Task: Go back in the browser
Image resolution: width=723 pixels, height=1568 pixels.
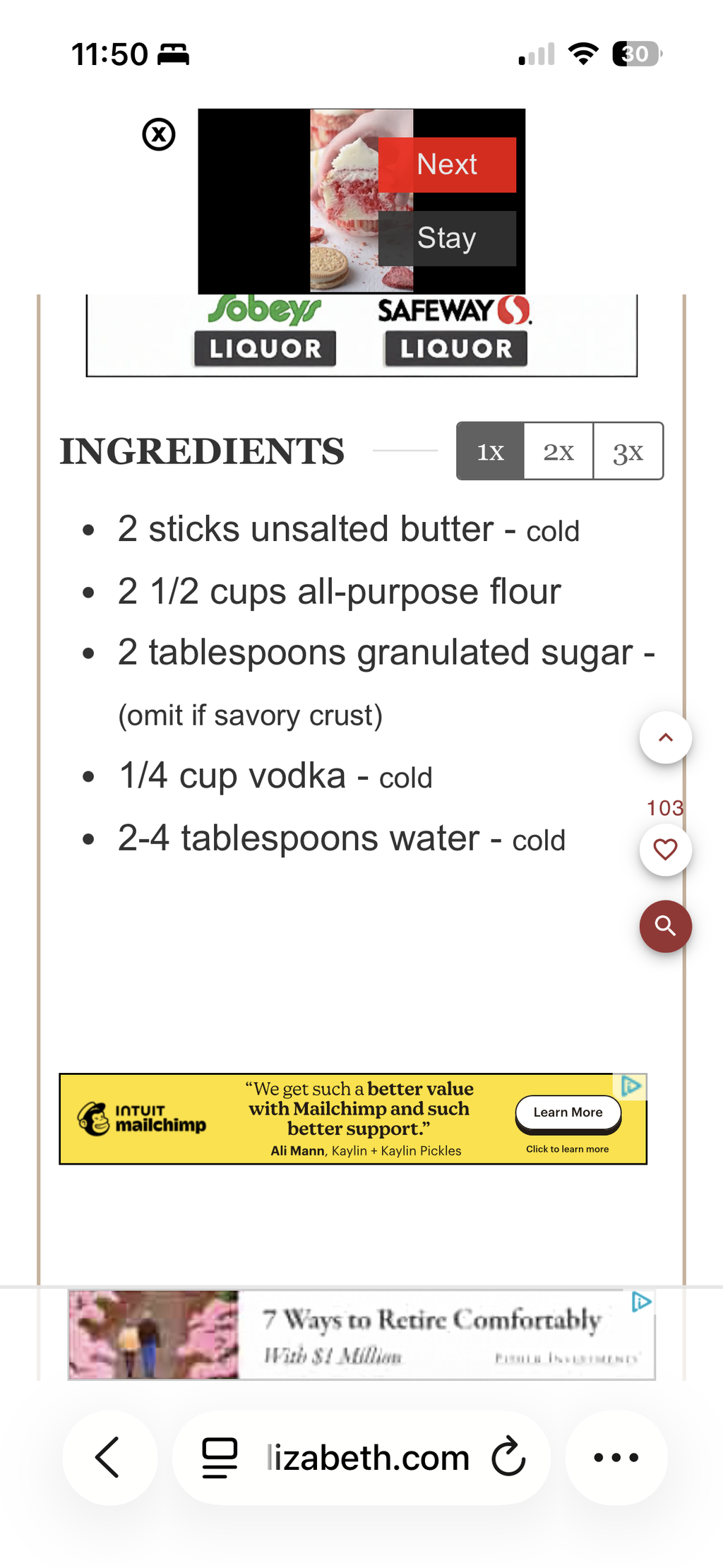Action: click(x=108, y=1457)
